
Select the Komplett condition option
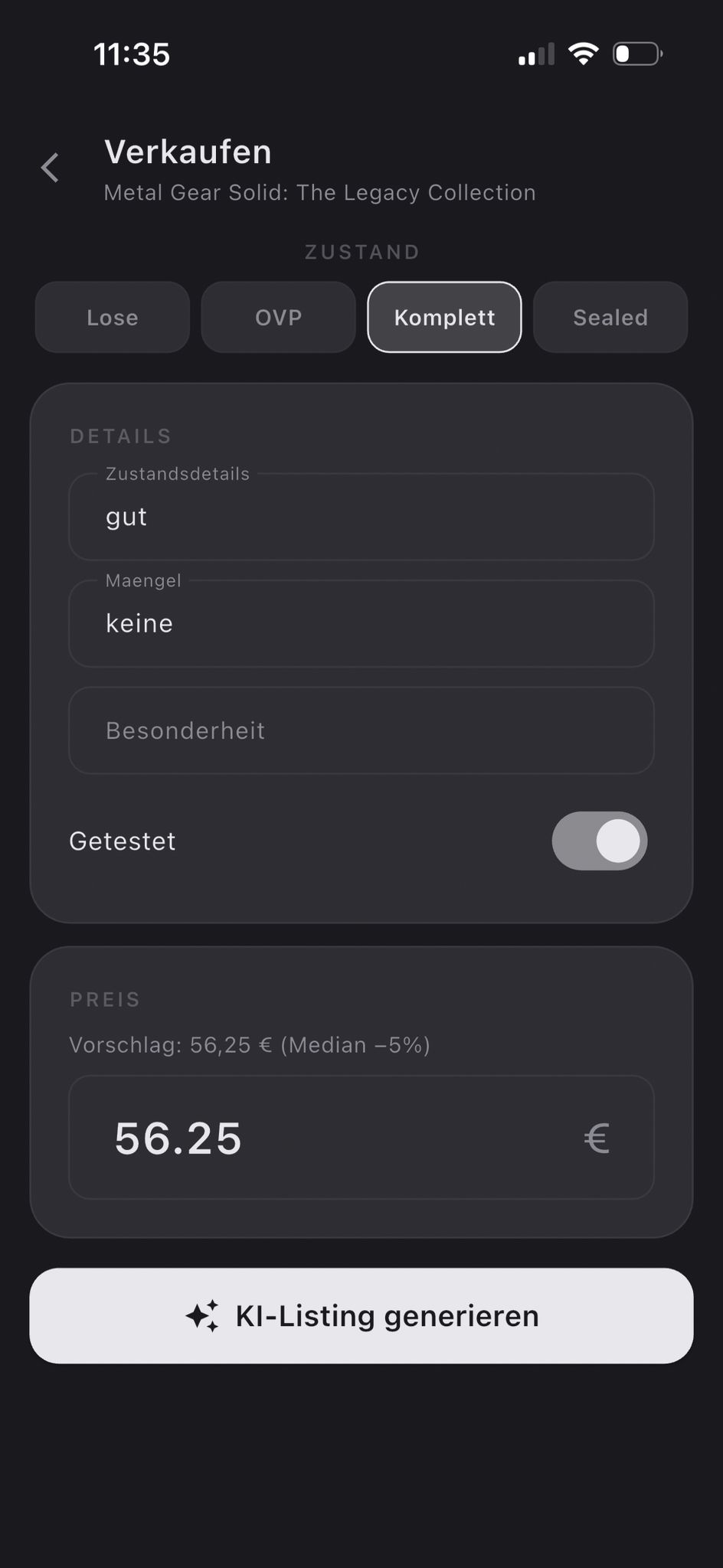[x=444, y=317]
